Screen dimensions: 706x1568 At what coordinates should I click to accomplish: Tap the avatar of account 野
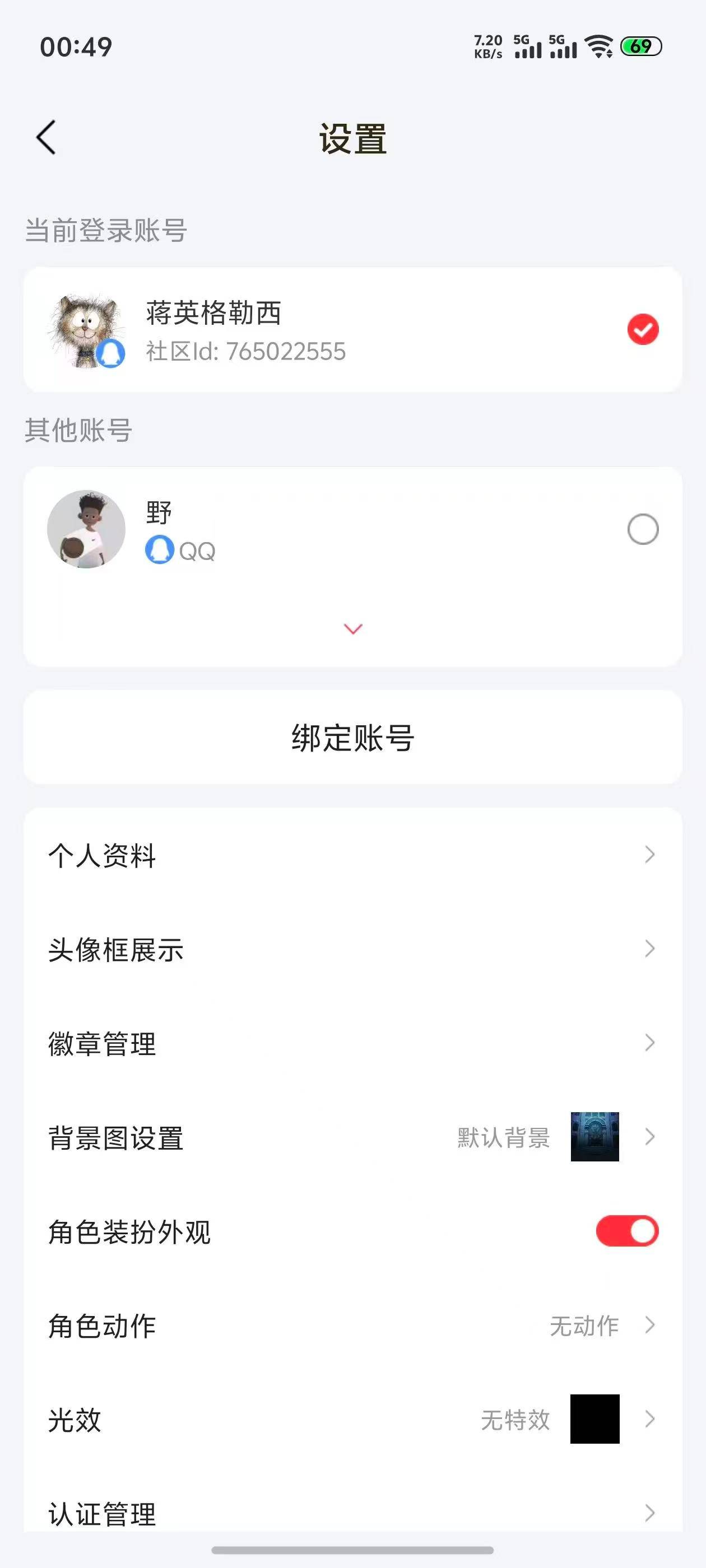(x=86, y=529)
